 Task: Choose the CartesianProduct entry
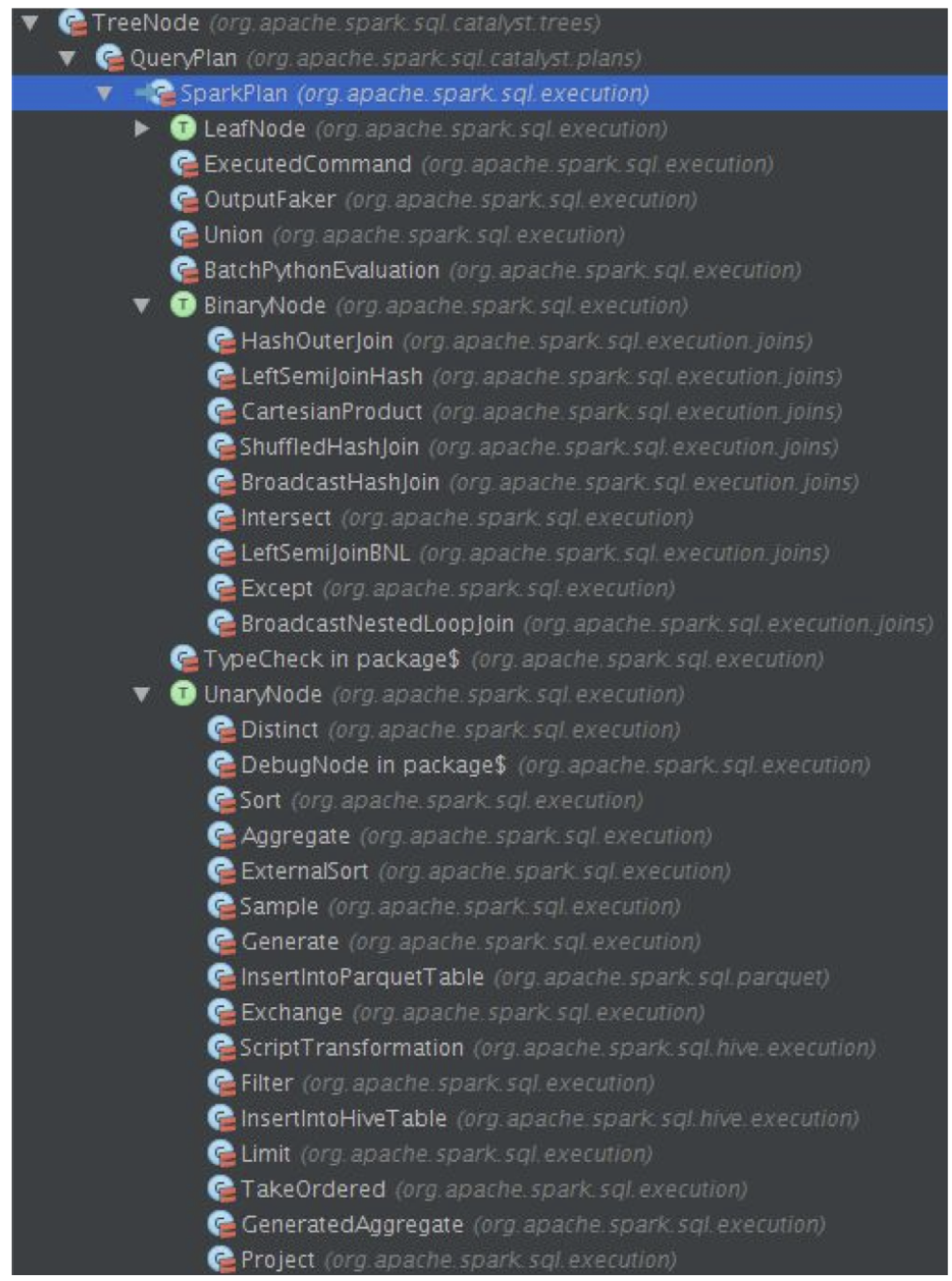[331, 412]
